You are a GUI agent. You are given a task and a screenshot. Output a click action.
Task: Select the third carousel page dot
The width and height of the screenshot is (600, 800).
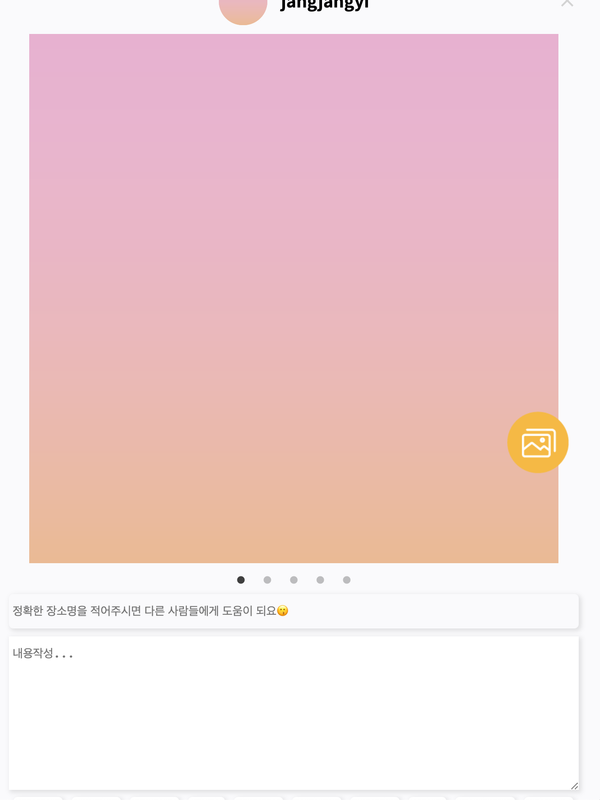click(294, 580)
